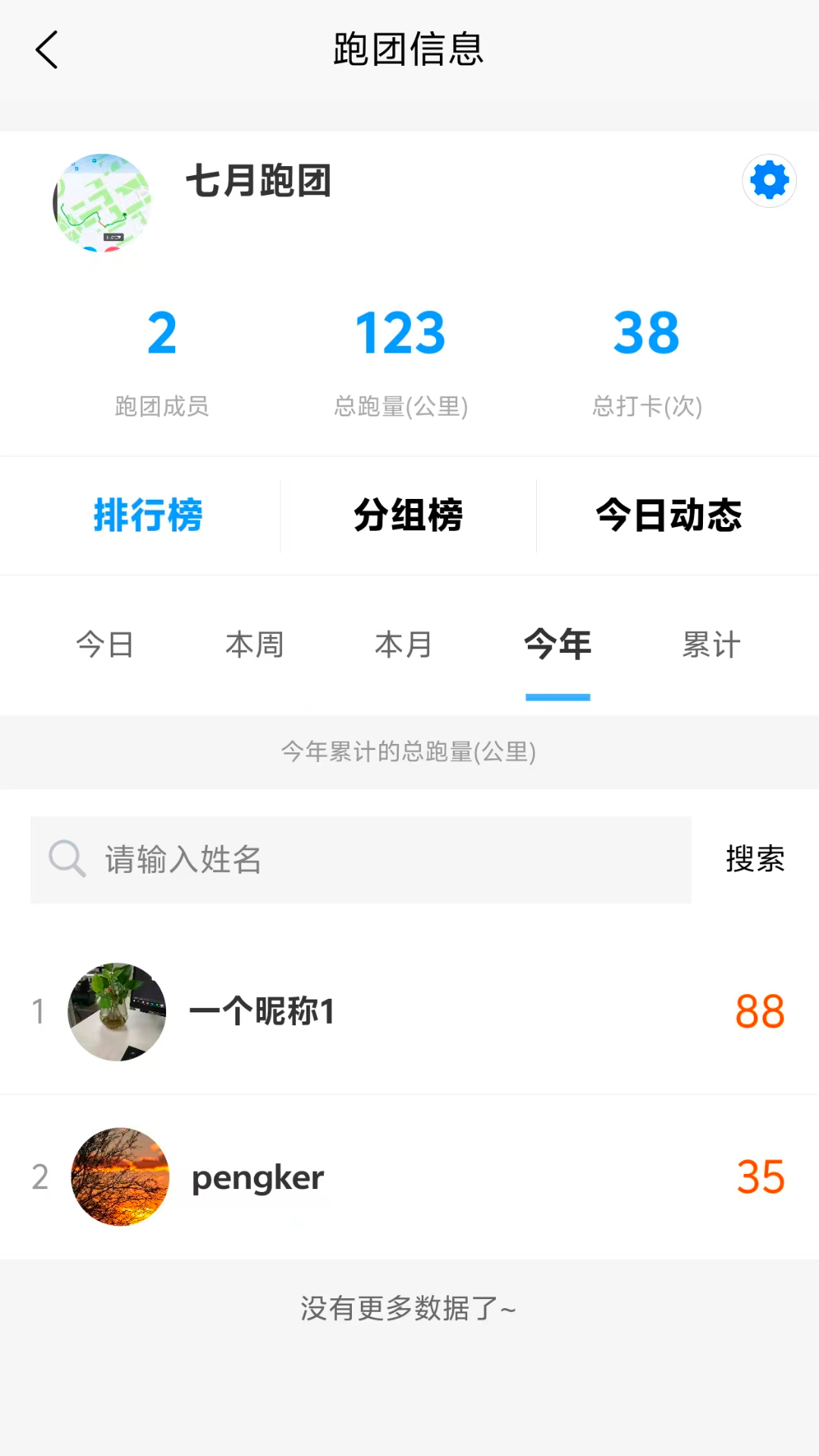819x1456 pixels.
Task: Select the 本月 time filter
Action: pos(403,645)
